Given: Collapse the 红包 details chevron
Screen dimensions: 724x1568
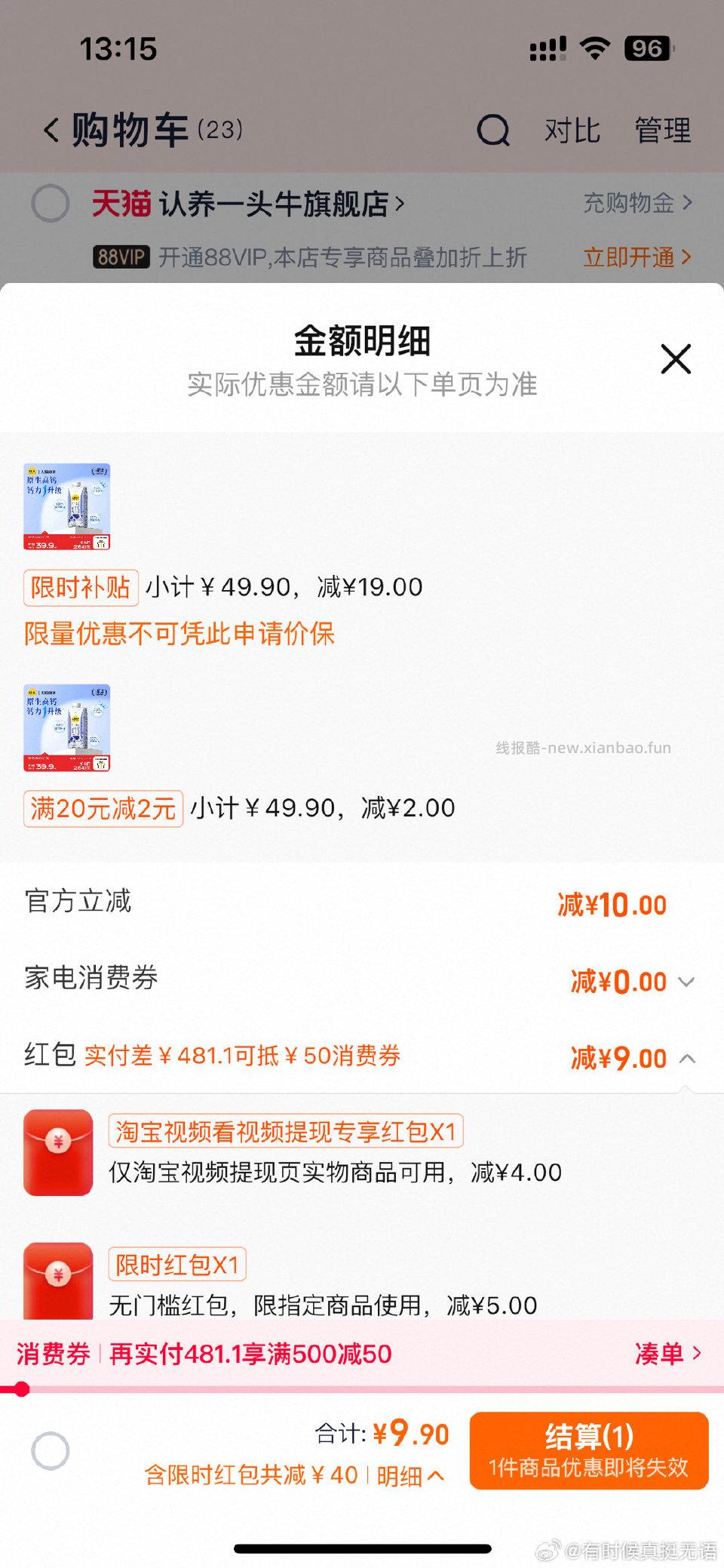Looking at the screenshot, I should click(687, 1058).
